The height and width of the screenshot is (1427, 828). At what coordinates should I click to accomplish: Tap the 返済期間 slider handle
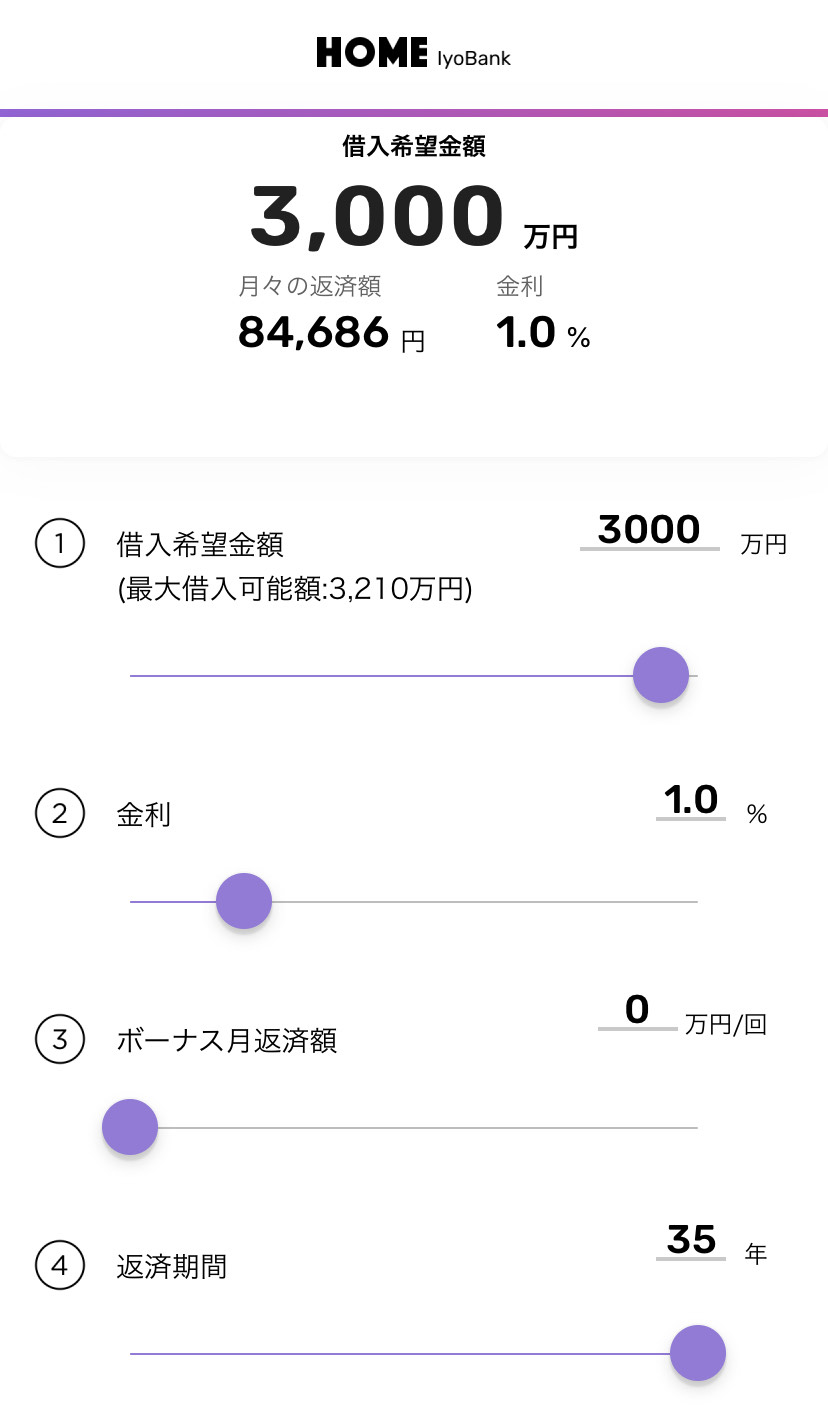point(698,1353)
